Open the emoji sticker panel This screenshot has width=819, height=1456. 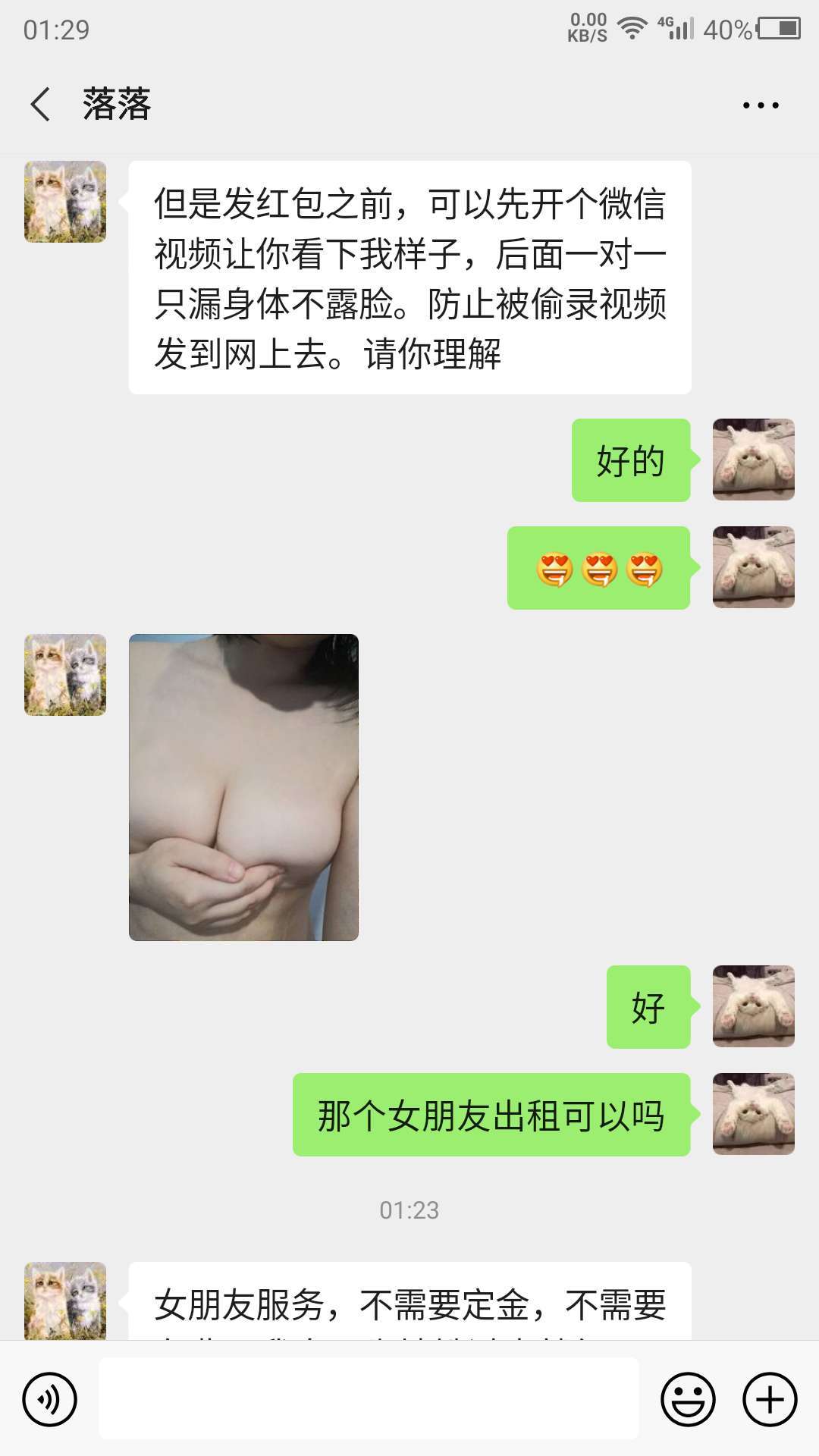[688, 1398]
